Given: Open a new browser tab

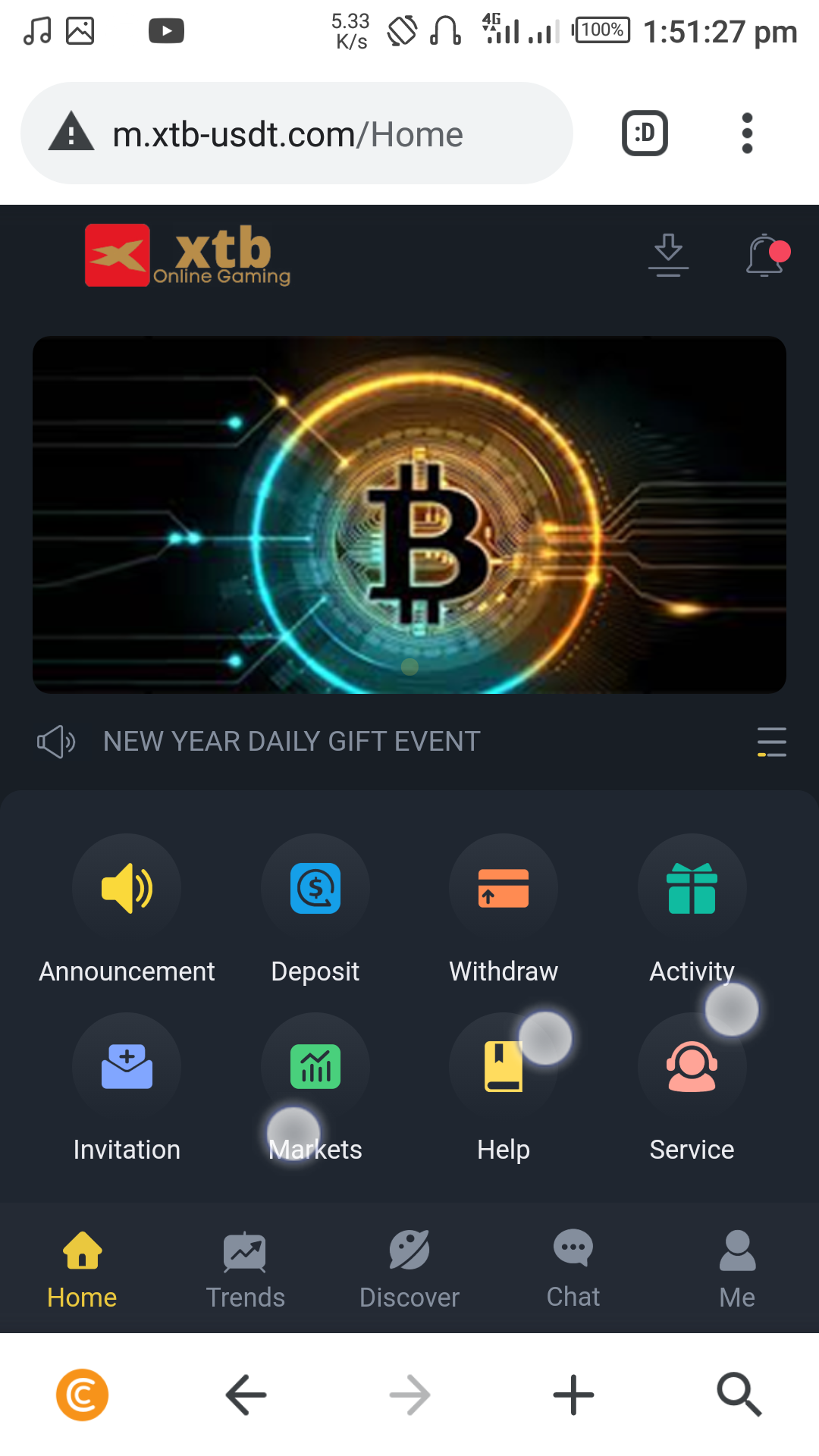Looking at the screenshot, I should [573, 1395].
